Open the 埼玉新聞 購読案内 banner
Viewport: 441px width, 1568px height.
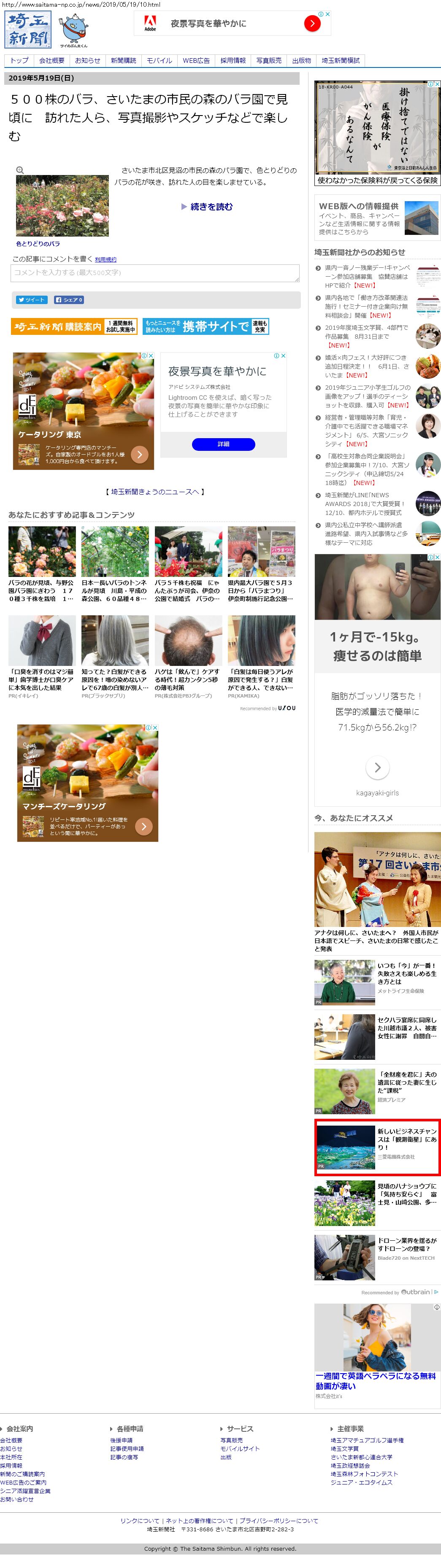click(x=74, y=326)
